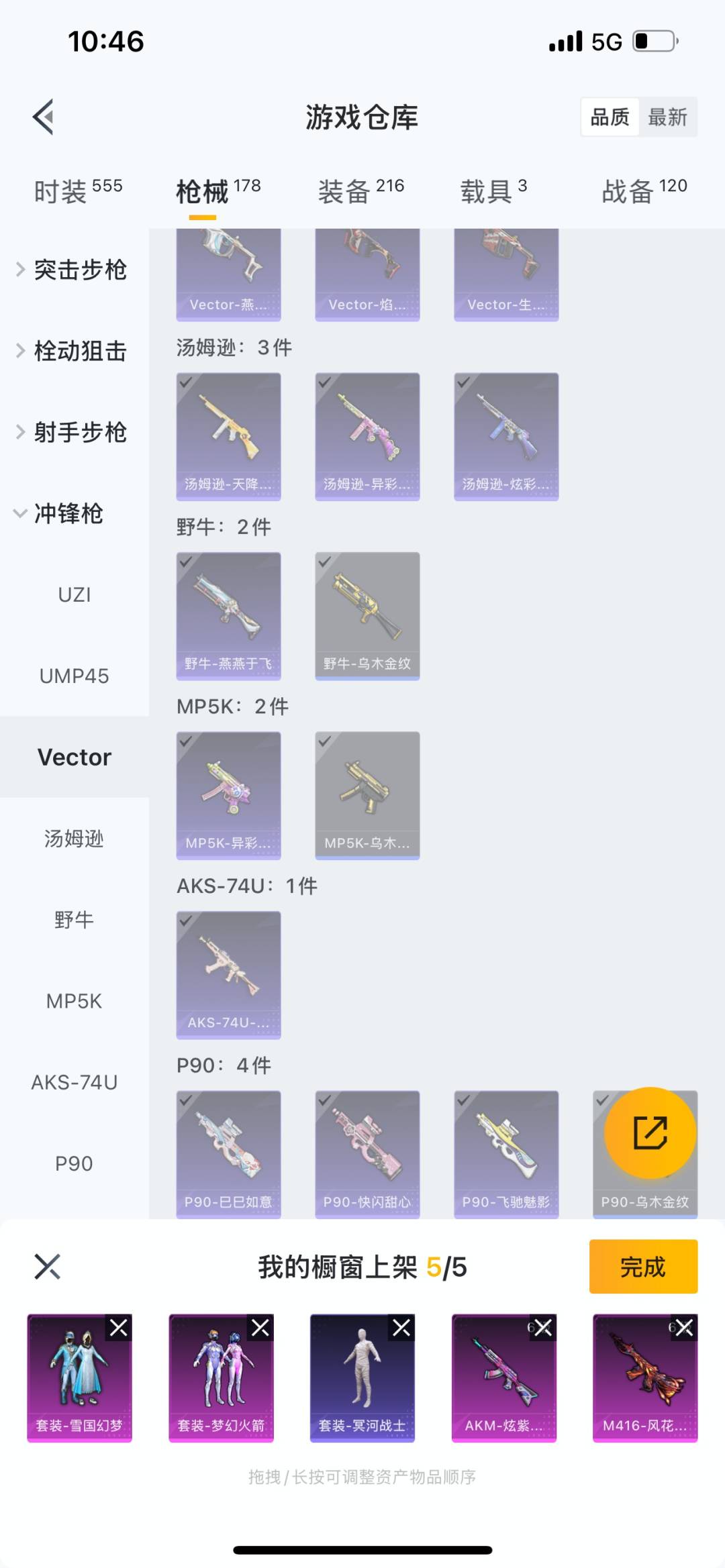Select the 野牛-乌木金纹 weapon skin
Screen dimensions: 725x1568
[x=367, y=616]
